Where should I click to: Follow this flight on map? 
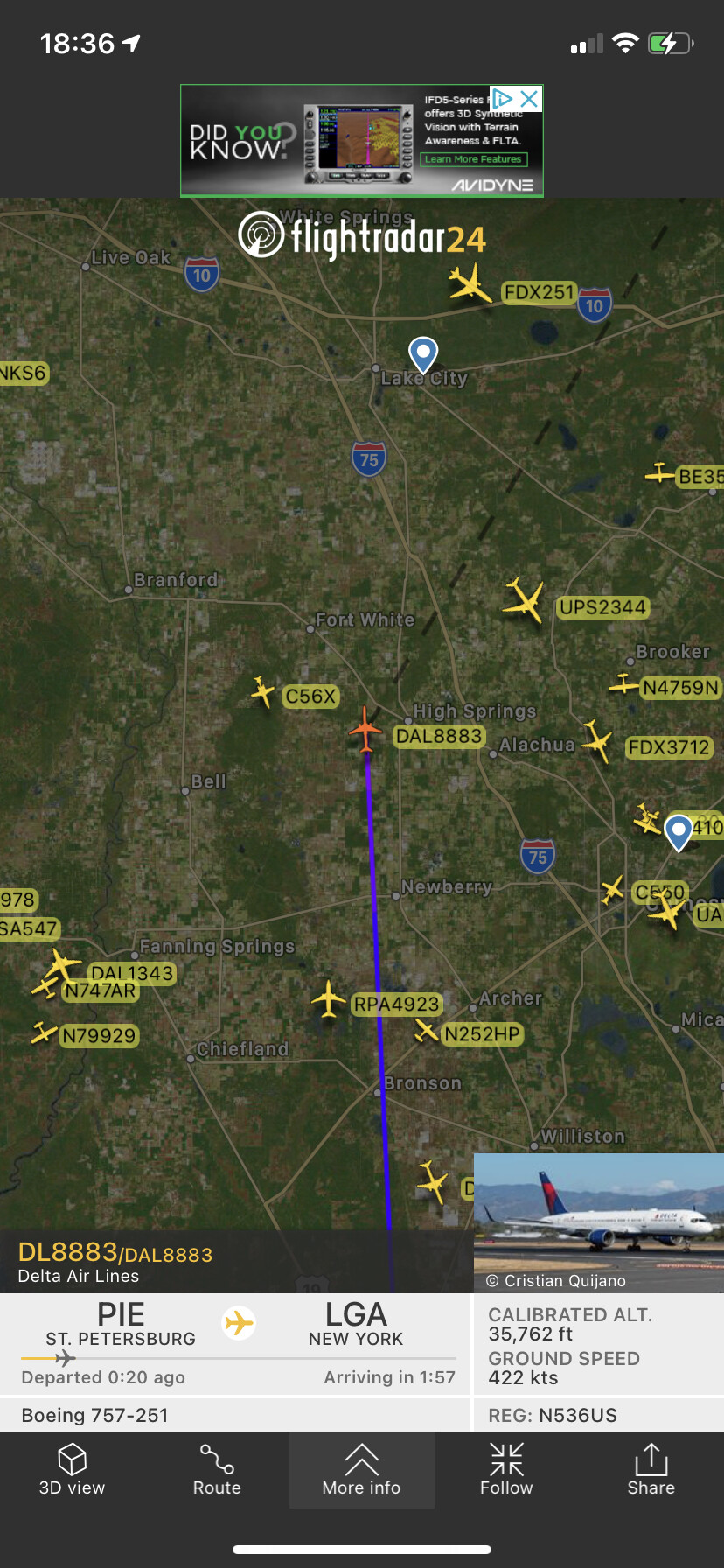click(506, 1470)
